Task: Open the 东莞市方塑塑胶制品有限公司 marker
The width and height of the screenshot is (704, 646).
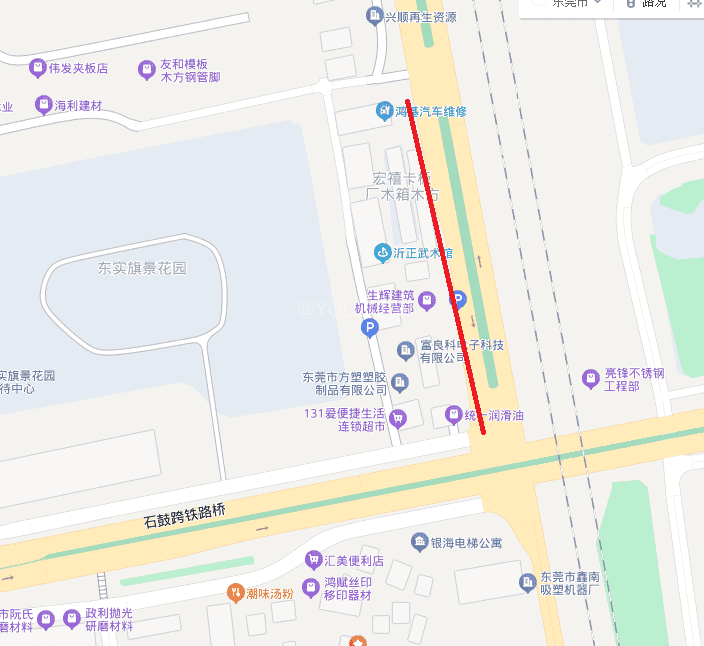Action: click(400, 382)
